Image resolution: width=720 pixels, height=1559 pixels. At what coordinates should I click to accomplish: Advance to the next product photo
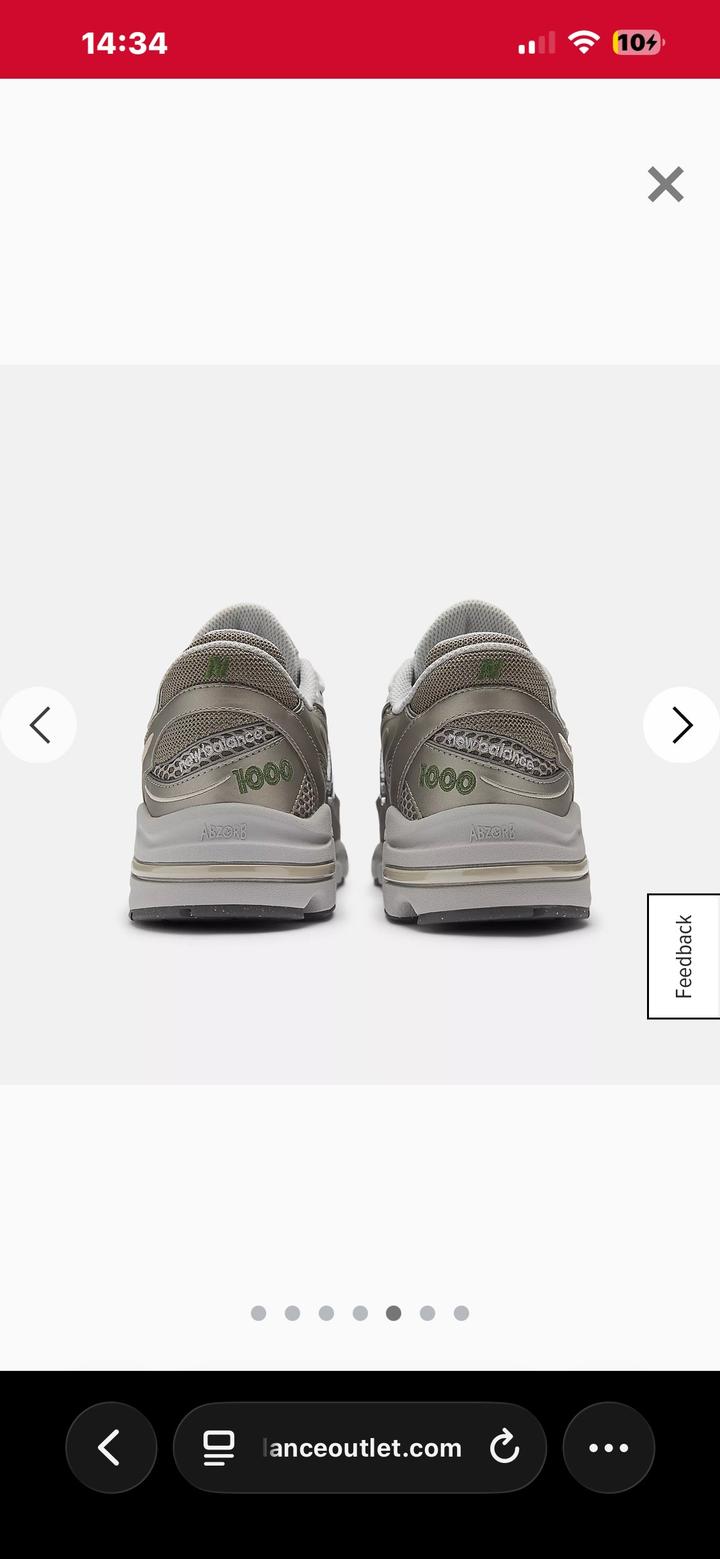click(x=682, y=725)
